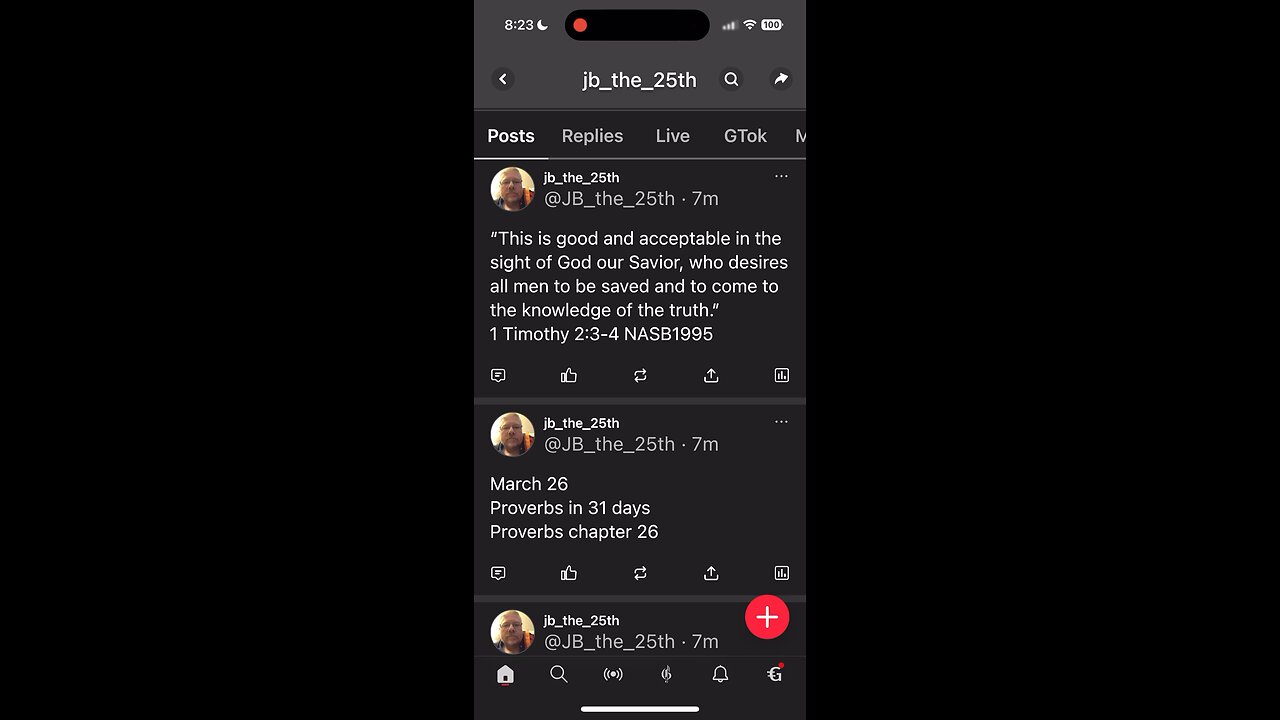Viewport: 1280px width, 720px height.
Task: Share this profile with the arrow icon
Action: (781, 79)
